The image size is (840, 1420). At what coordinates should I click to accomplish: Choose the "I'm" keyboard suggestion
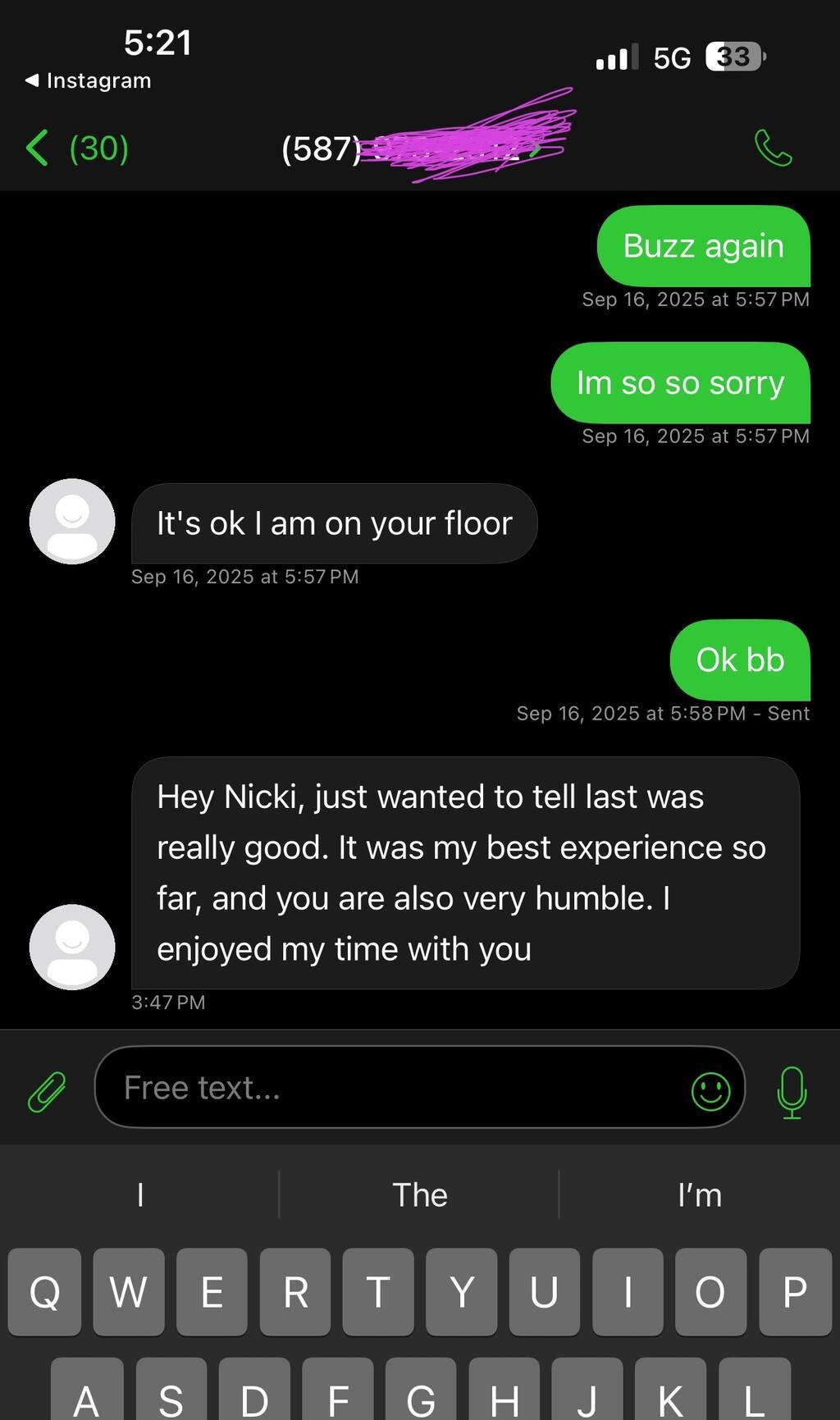pos(699,1195)
